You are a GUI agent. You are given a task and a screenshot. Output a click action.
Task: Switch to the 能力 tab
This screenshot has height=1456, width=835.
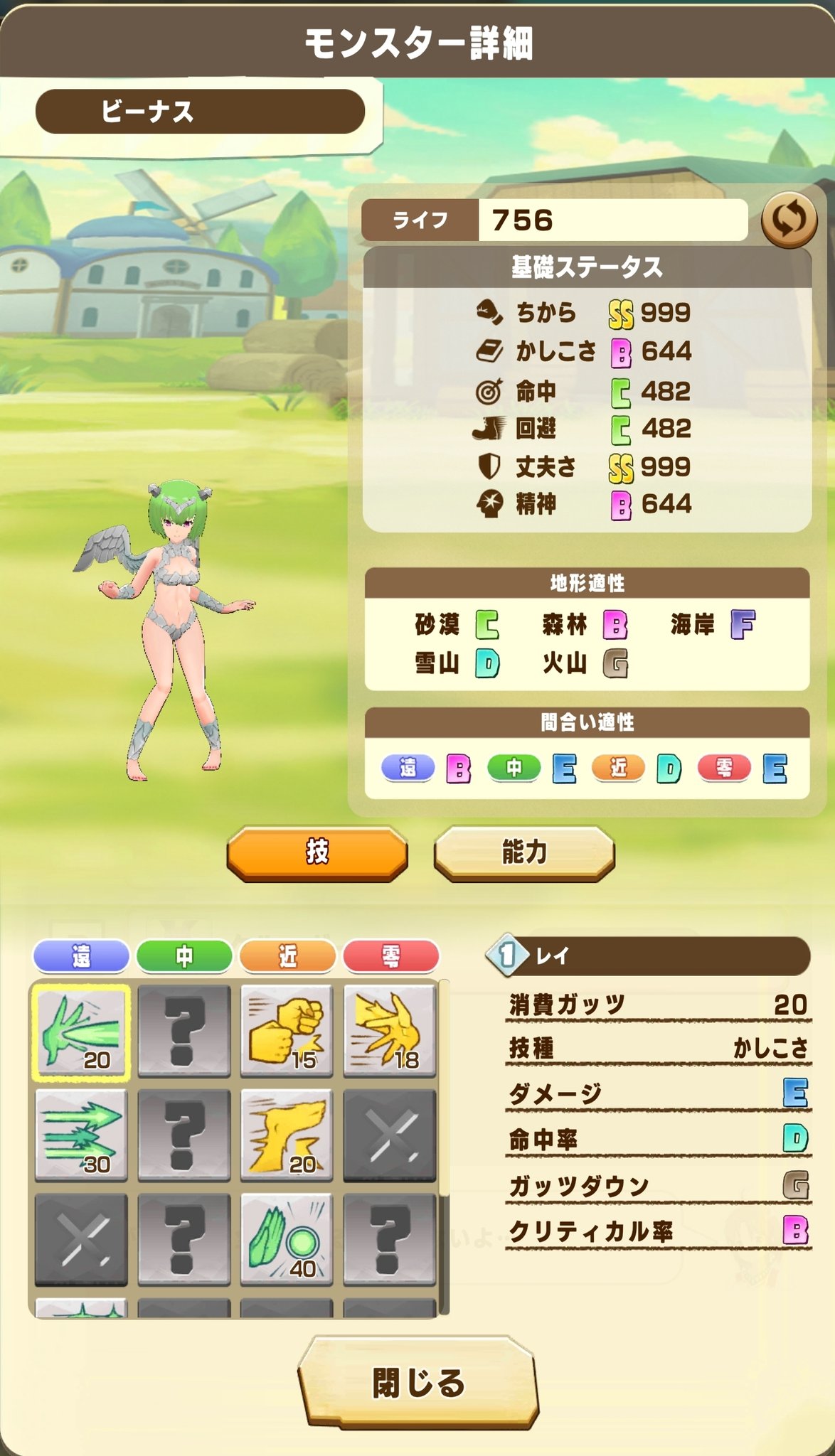[x=524, y=852]
